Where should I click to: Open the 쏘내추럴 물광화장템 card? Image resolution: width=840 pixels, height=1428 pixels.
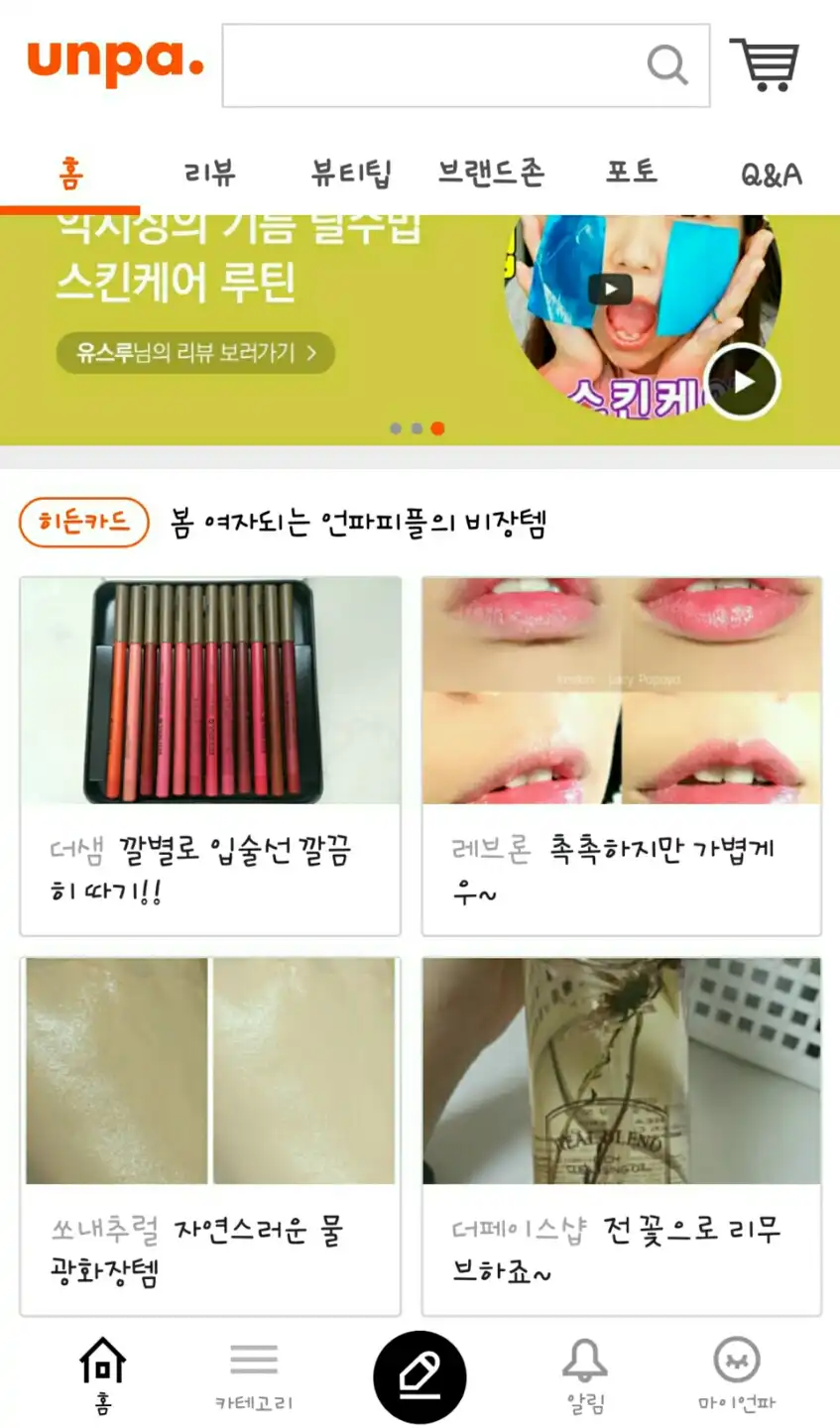[210, 1135]
